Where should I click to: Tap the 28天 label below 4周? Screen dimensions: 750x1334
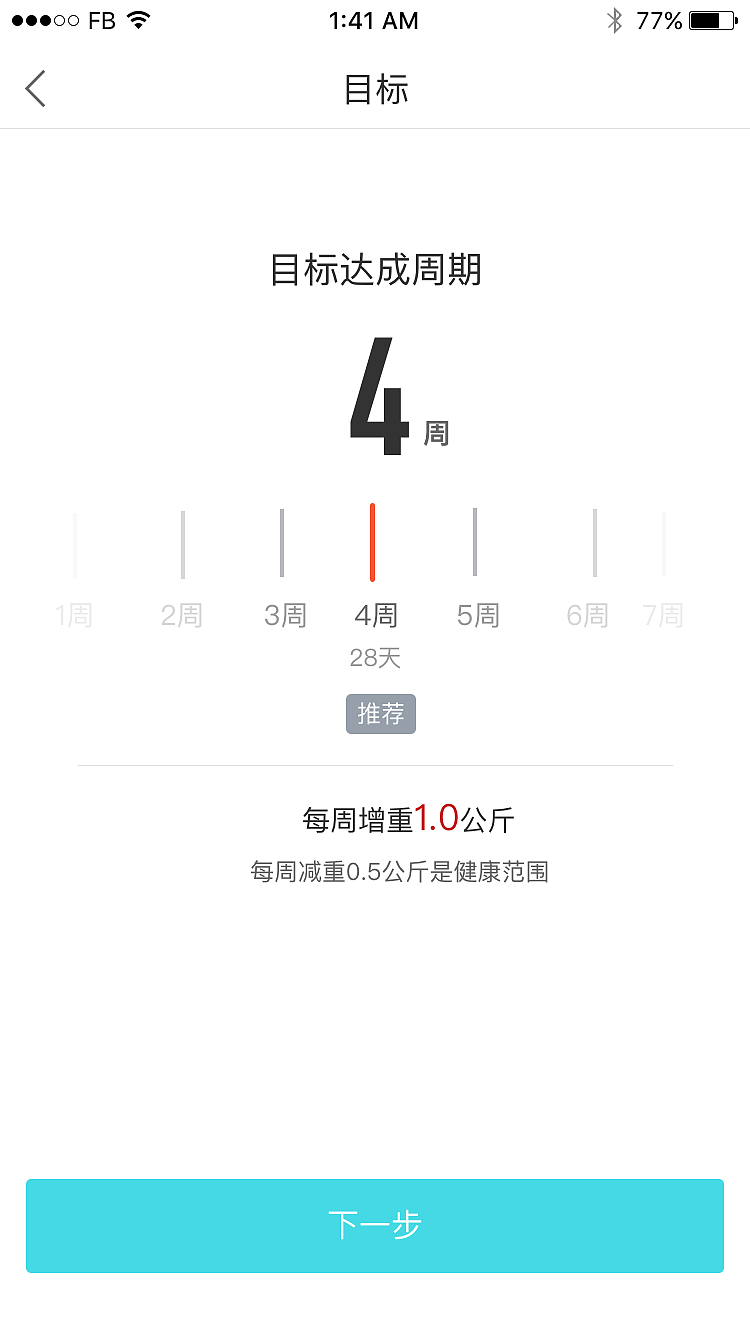[x=375, y=658]
